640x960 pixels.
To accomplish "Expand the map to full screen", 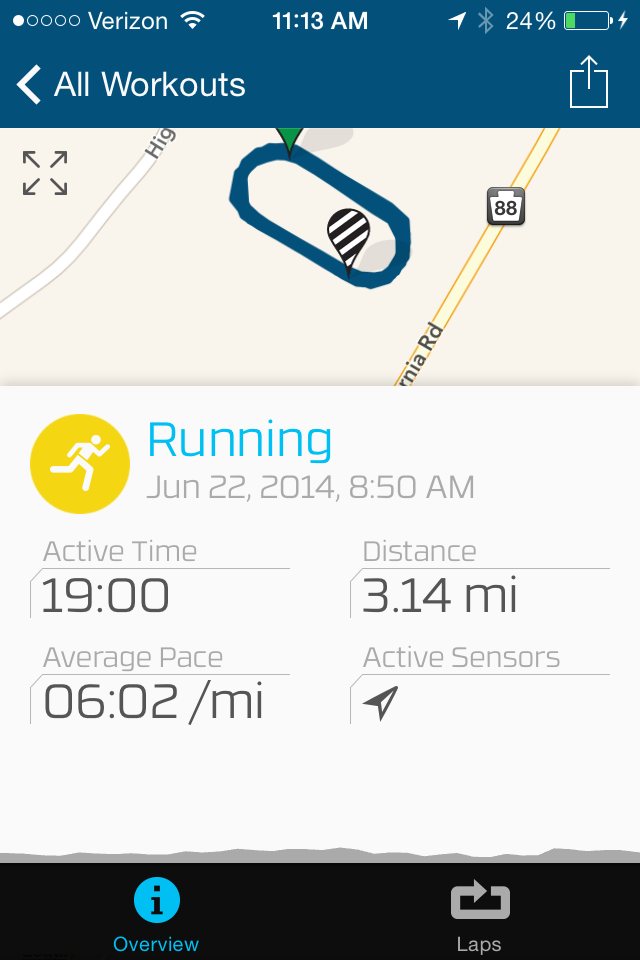I will click(x=45, y=173).
